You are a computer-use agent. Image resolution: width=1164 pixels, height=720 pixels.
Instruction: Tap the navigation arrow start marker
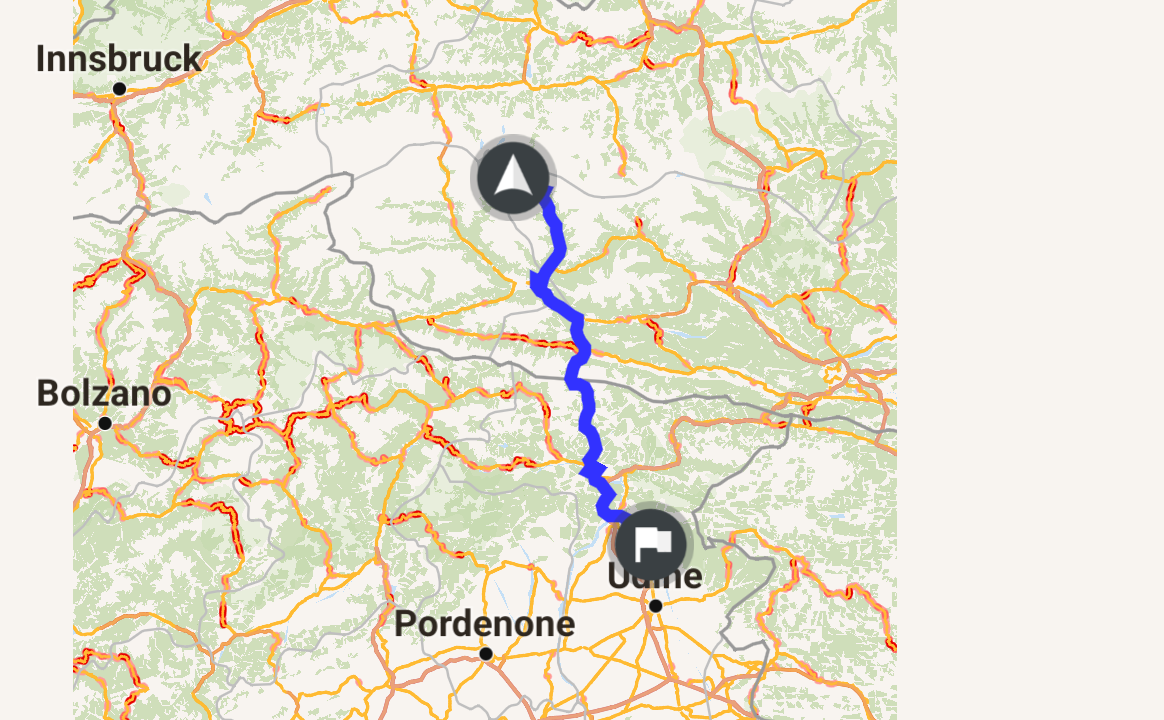(513, 177)
